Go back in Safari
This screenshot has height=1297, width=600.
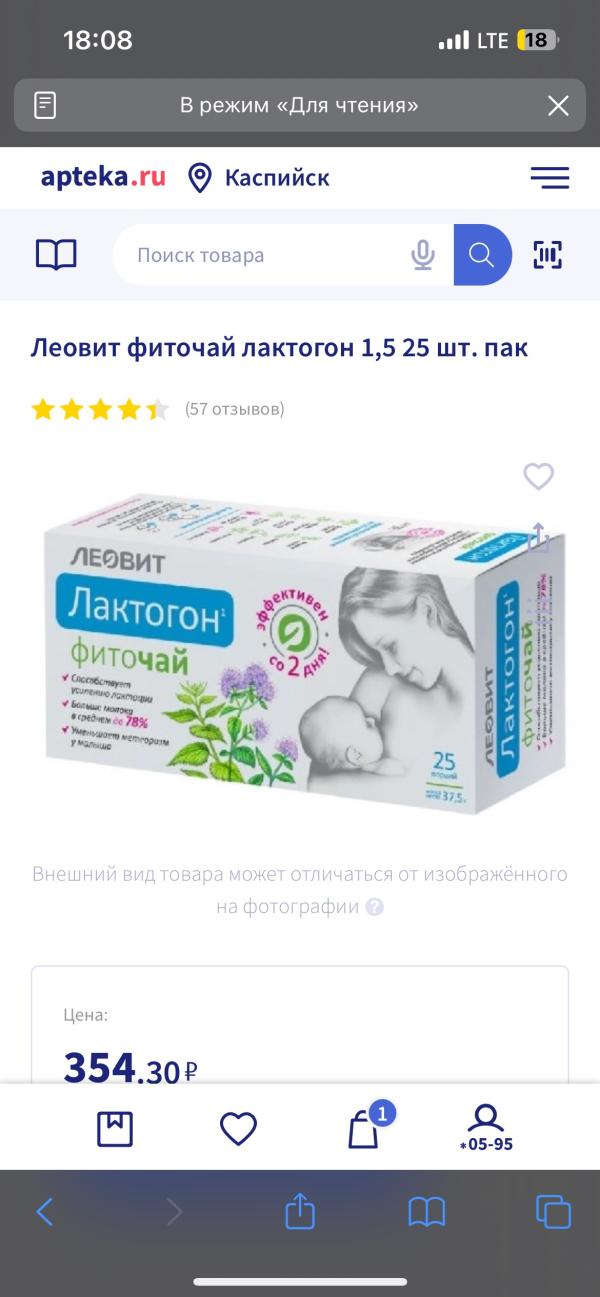tap(45, 1212)
